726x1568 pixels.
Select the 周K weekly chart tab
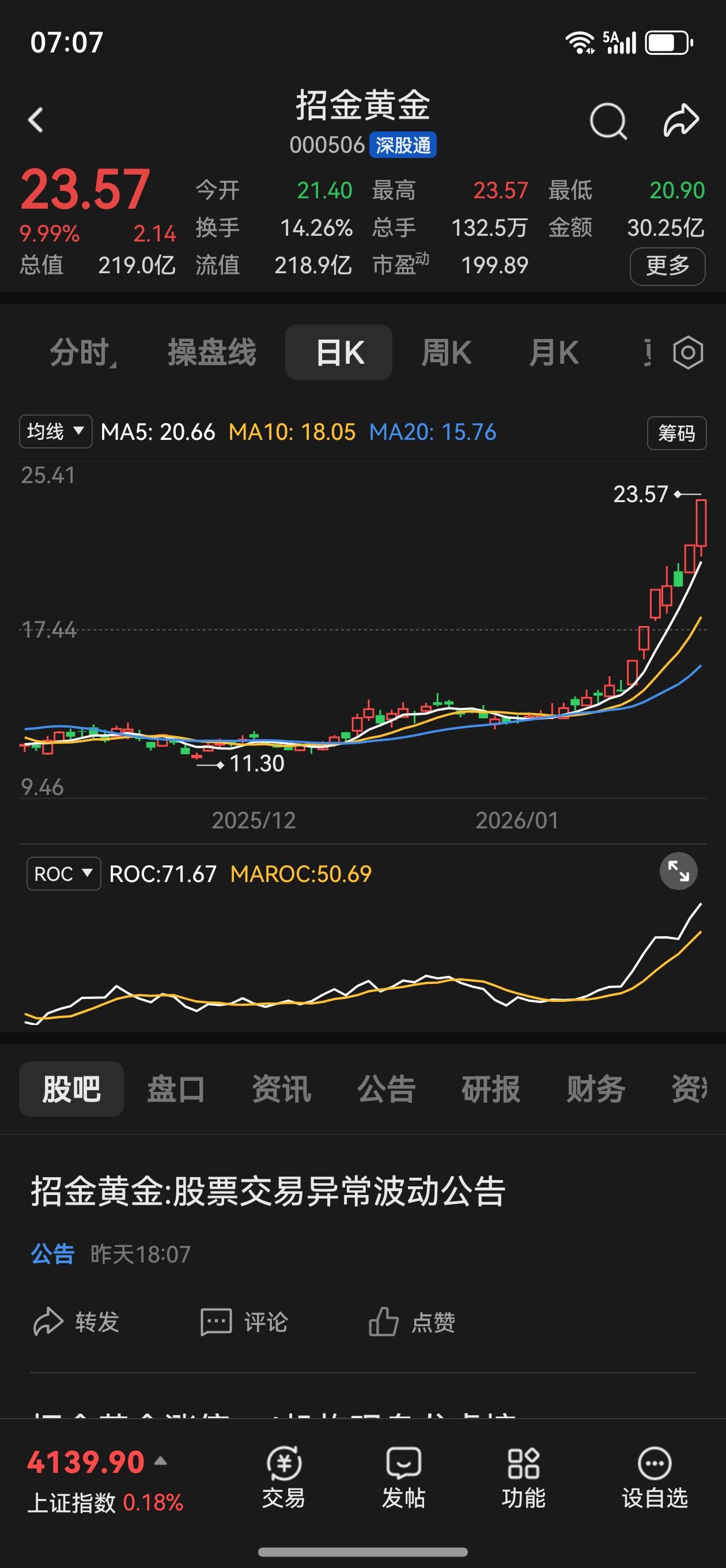[x=446, y=352]
